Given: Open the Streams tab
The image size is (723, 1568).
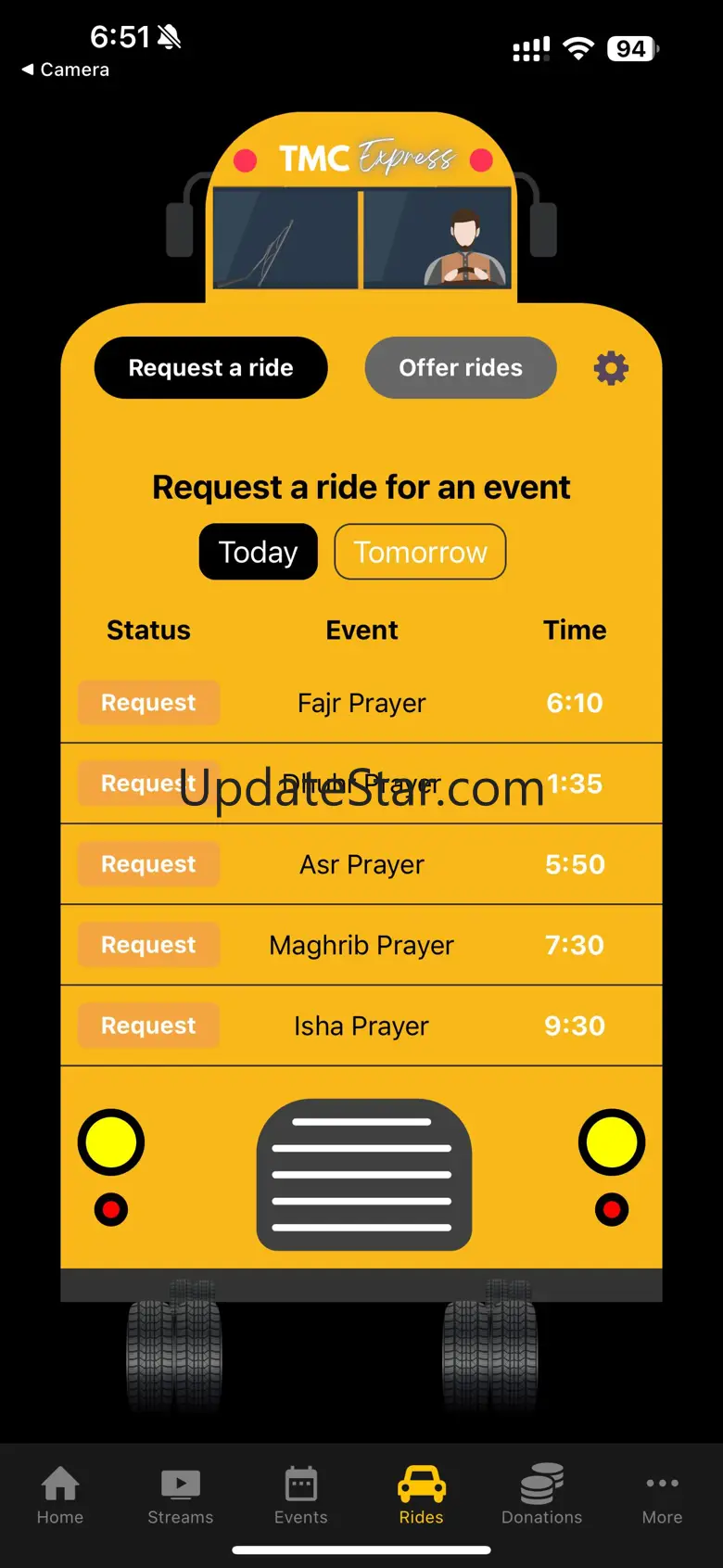Looking at the screenshot, I should pyautogui.click(x=181, y=1495).
